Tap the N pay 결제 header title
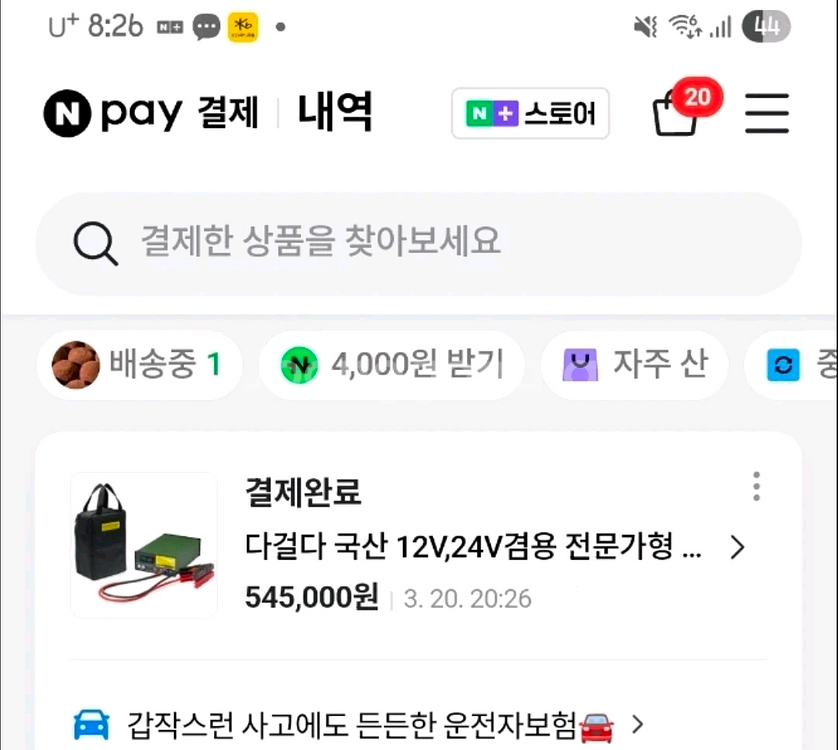 point(151,113)
